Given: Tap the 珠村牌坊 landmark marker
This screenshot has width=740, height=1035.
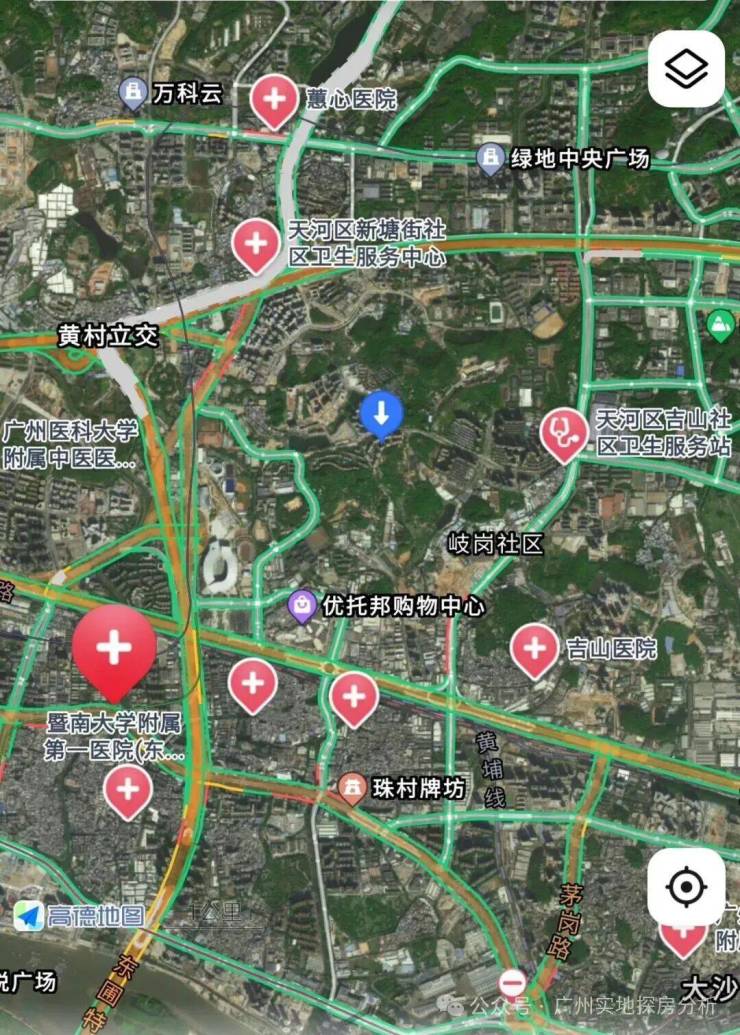Looking at the screenshot, I should tap(351, 789).
